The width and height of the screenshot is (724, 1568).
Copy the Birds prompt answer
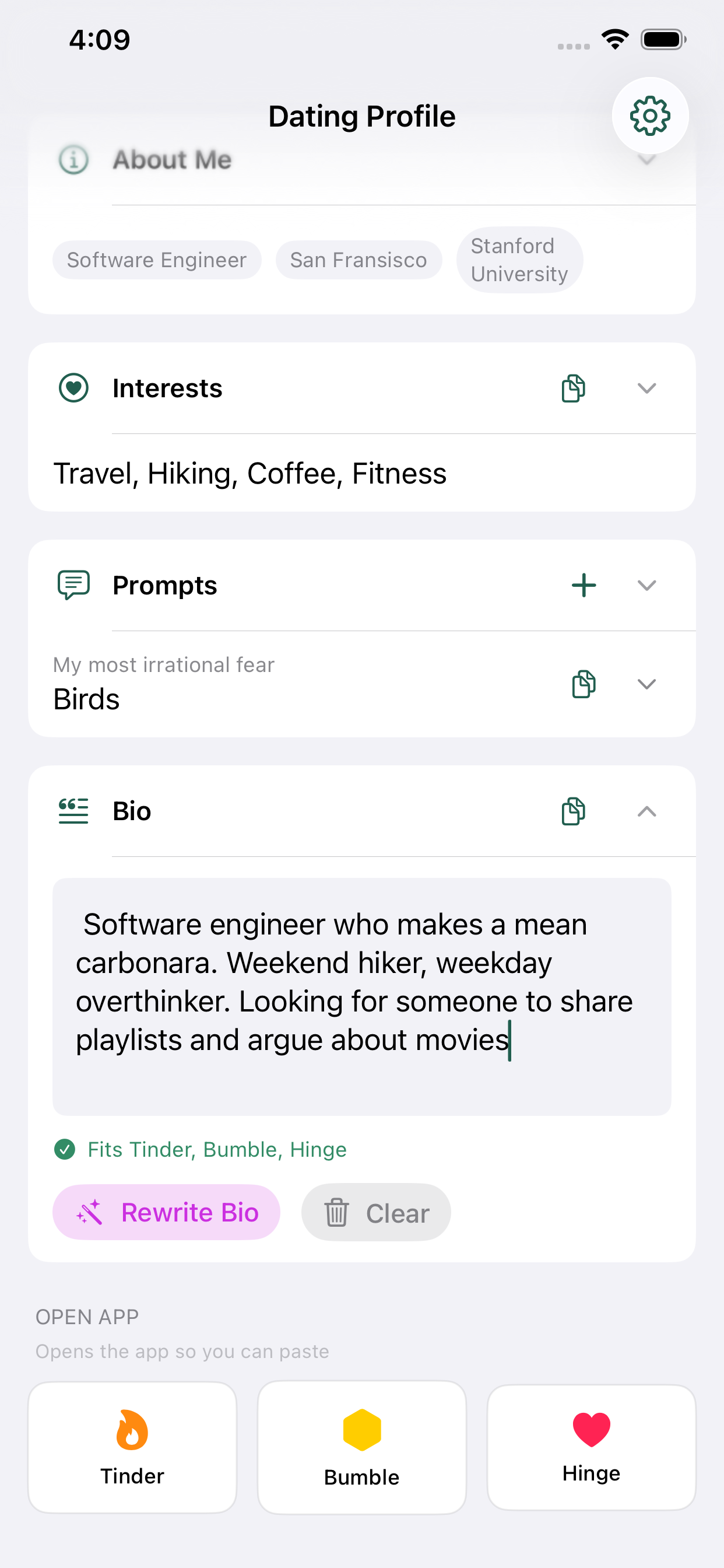coord(584,684)
